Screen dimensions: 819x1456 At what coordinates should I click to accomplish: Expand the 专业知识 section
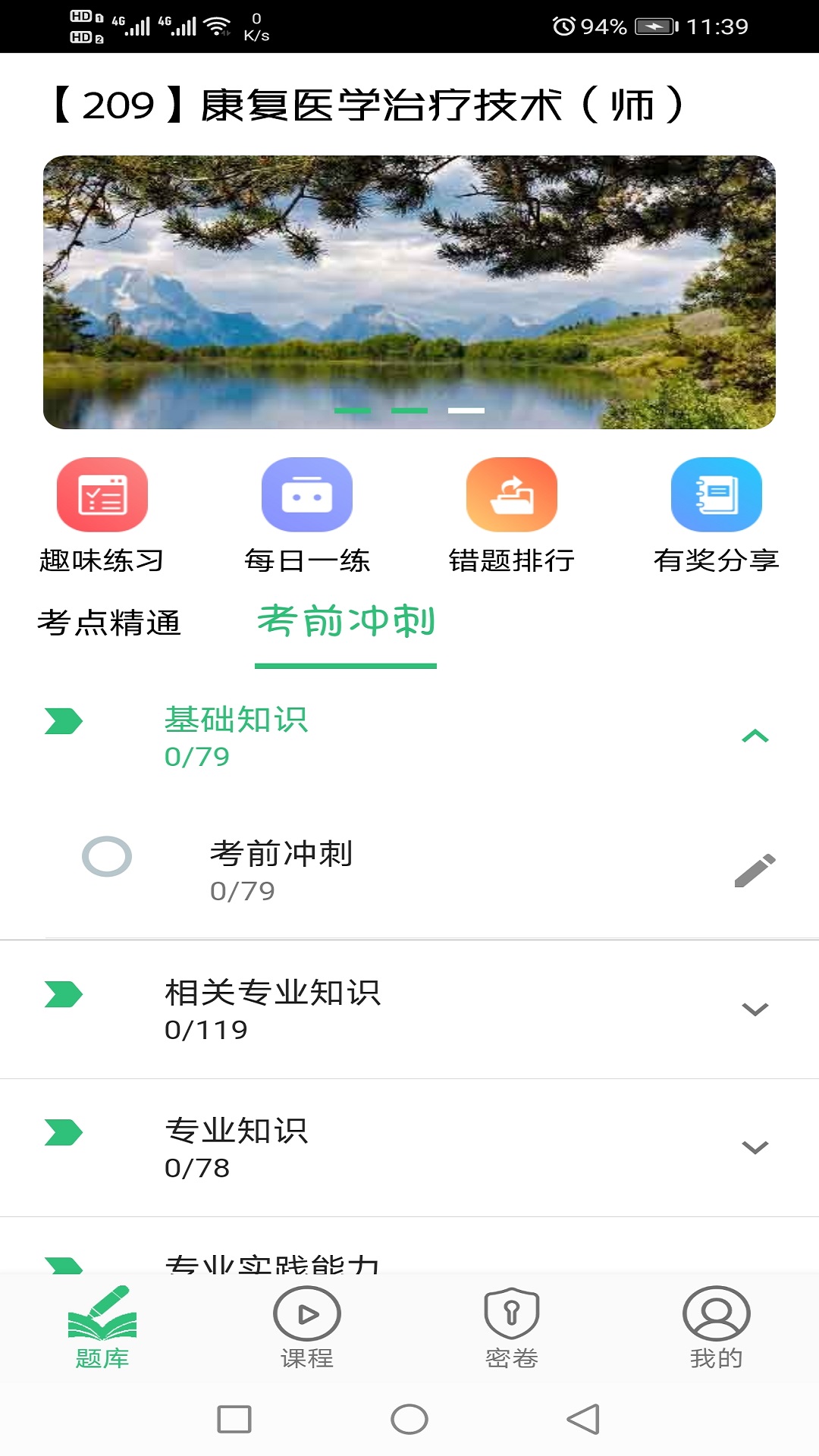click(754, 1147)
